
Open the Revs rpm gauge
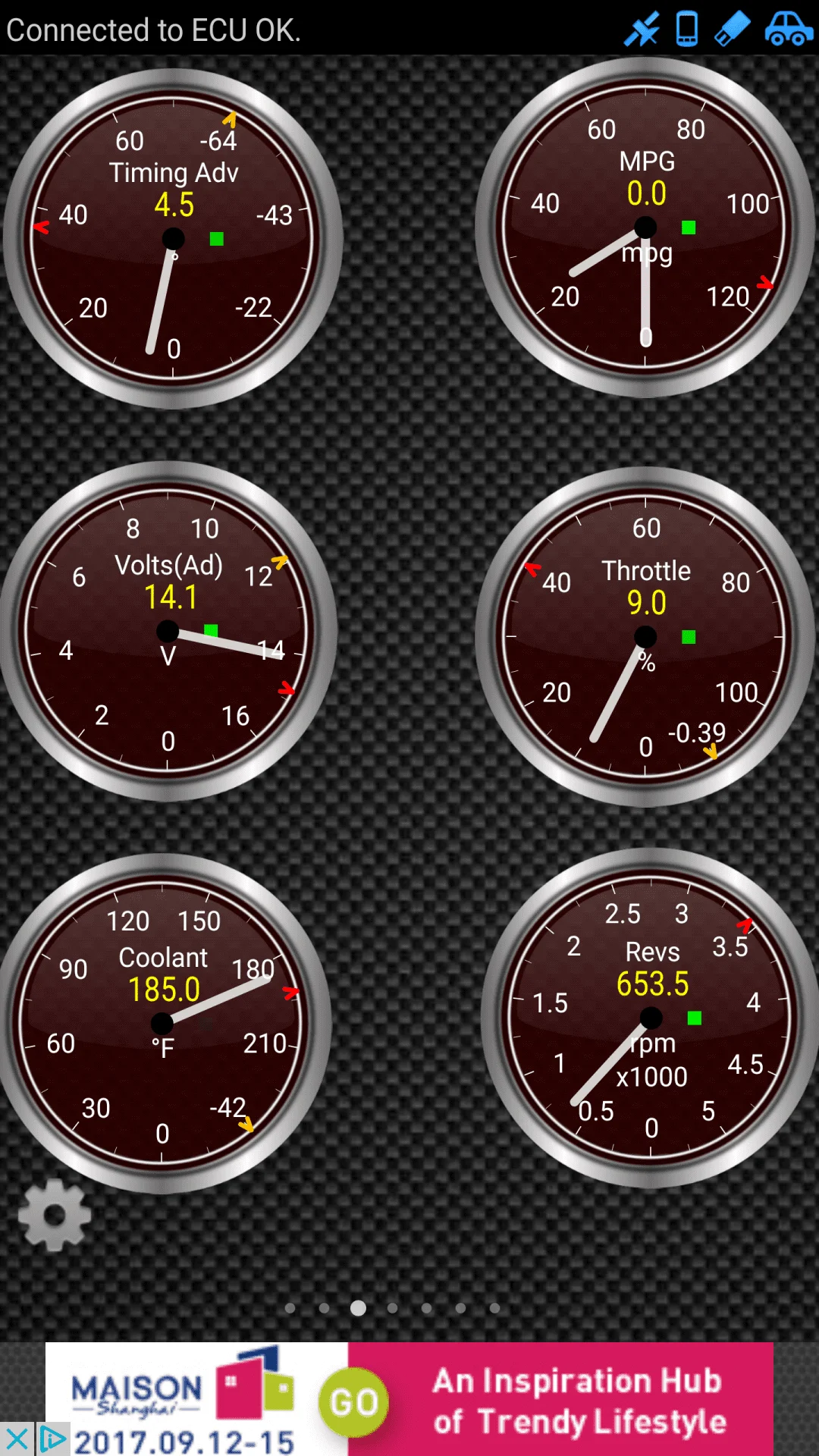pyautogui.click(x=651, y=1018)
